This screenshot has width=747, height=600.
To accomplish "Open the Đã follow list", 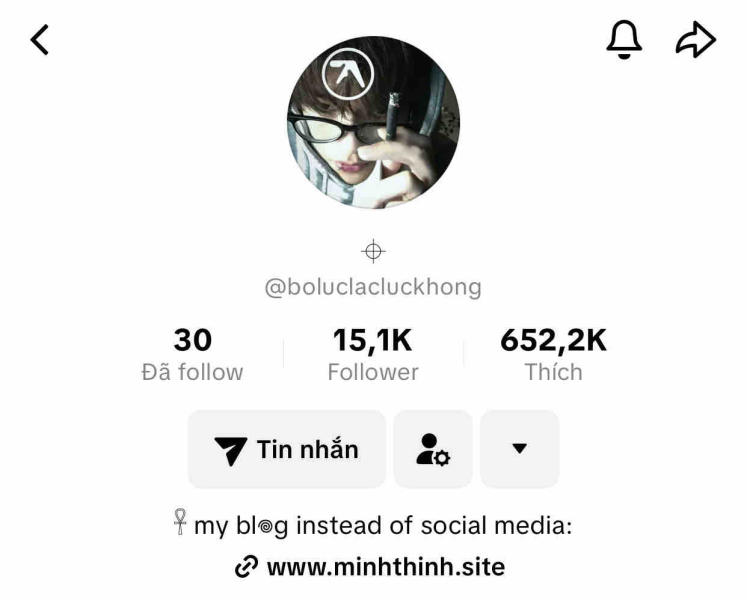I will click(x=192, y=355).
